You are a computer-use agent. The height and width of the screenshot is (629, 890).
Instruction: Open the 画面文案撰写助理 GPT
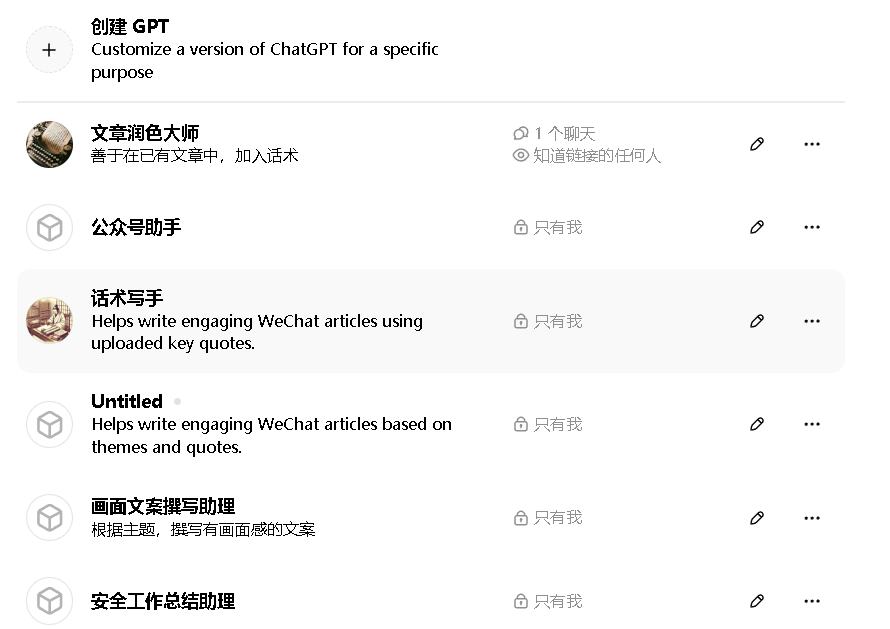[163, 507]
